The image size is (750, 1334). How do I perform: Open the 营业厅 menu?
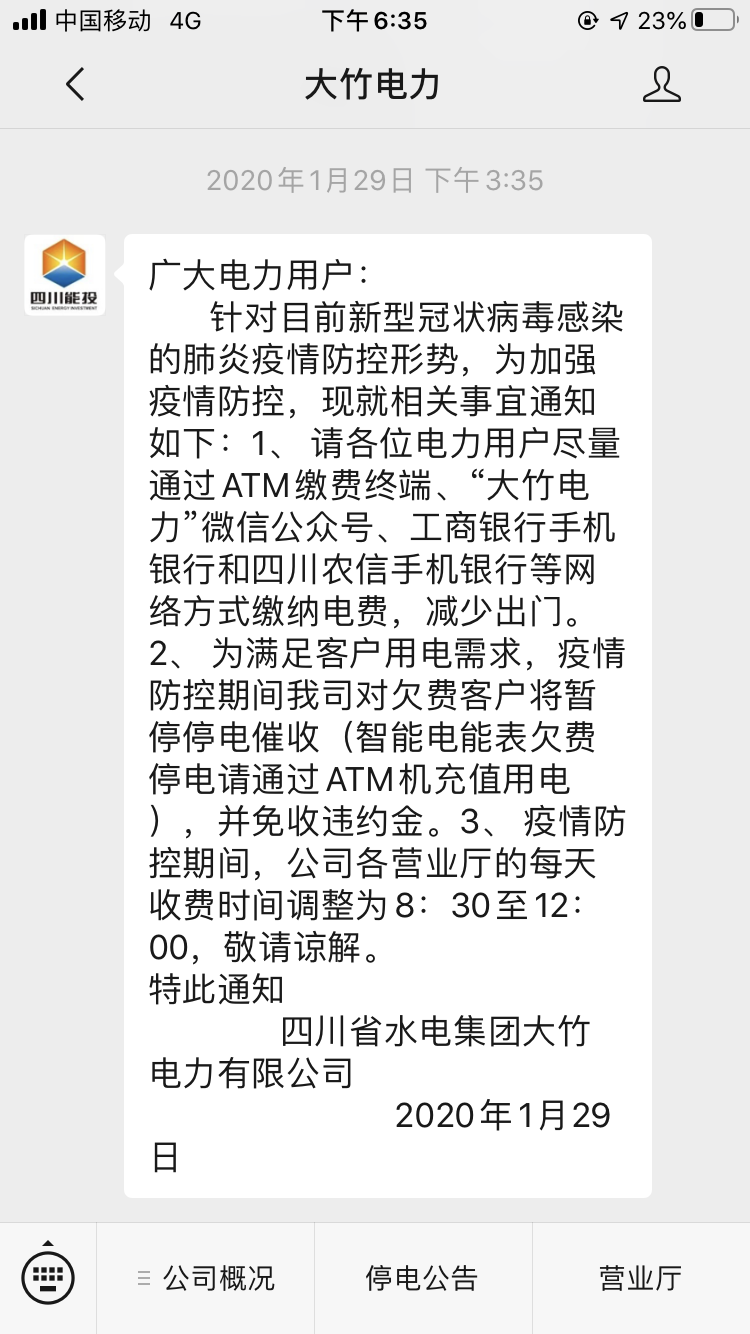click(640, 1278)
